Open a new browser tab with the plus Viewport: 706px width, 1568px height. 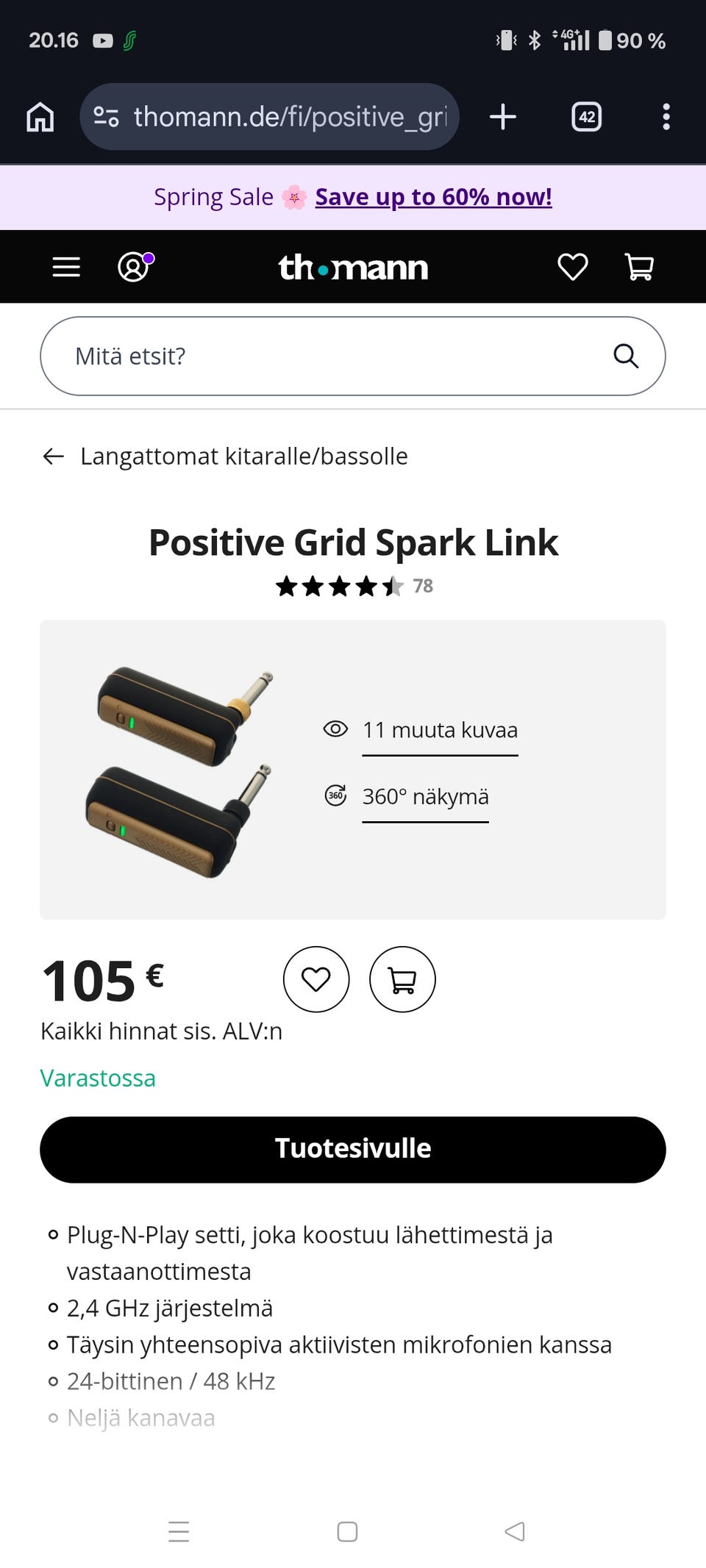[503, 116]
